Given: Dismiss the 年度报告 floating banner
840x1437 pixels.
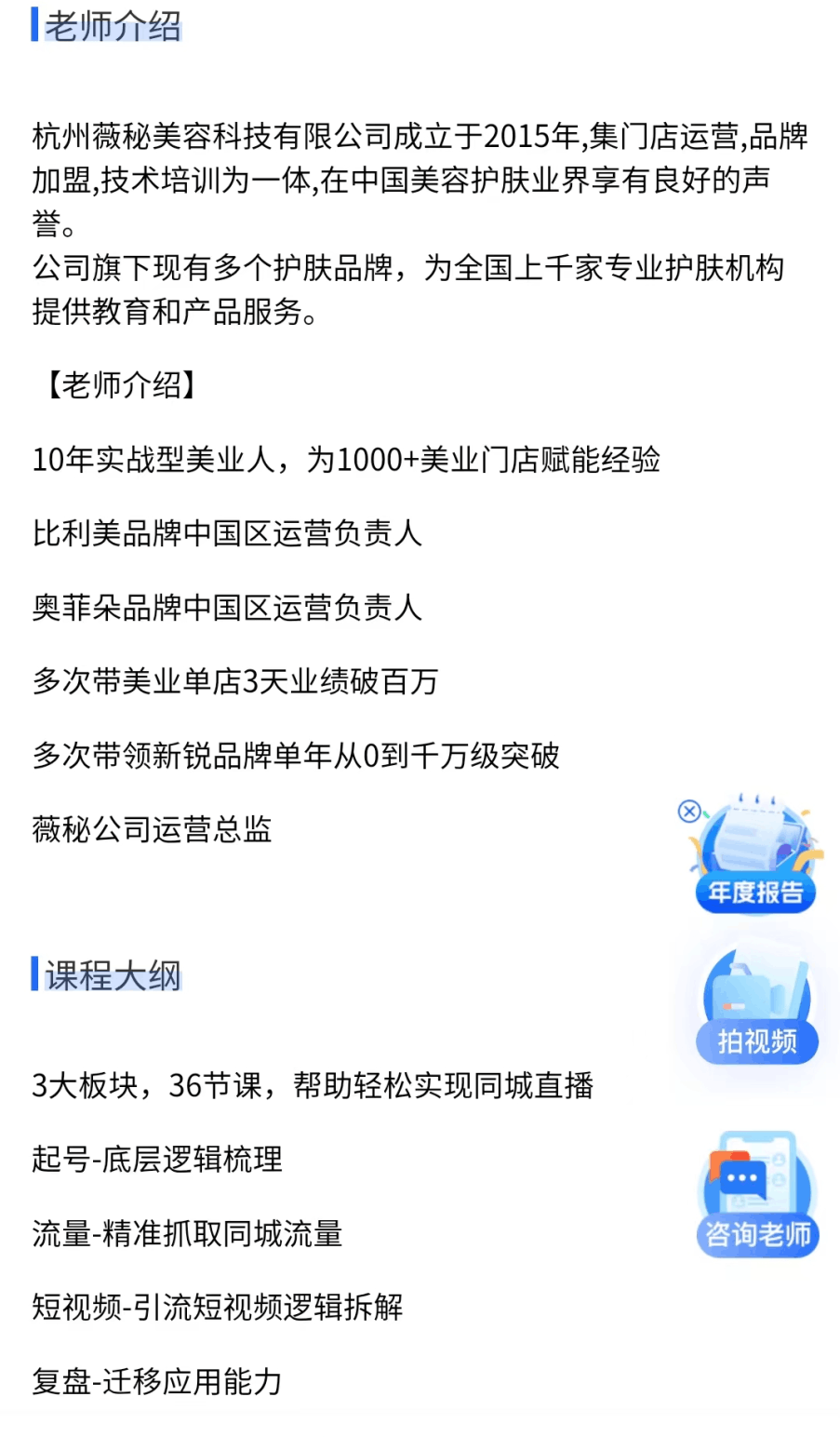Looking at the screenshot, I should 689,812.
